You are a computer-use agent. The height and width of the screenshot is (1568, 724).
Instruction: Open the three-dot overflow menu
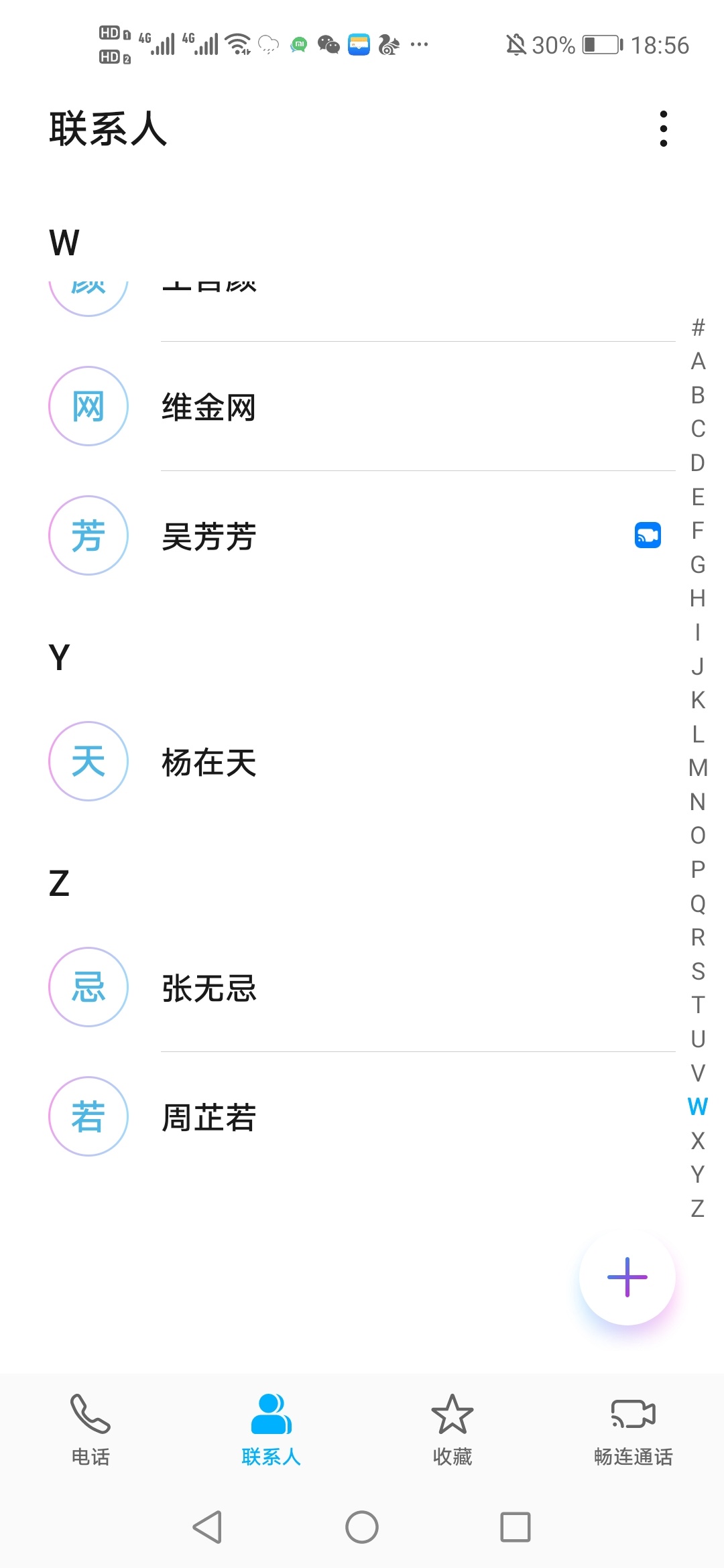tap(663, 129)
